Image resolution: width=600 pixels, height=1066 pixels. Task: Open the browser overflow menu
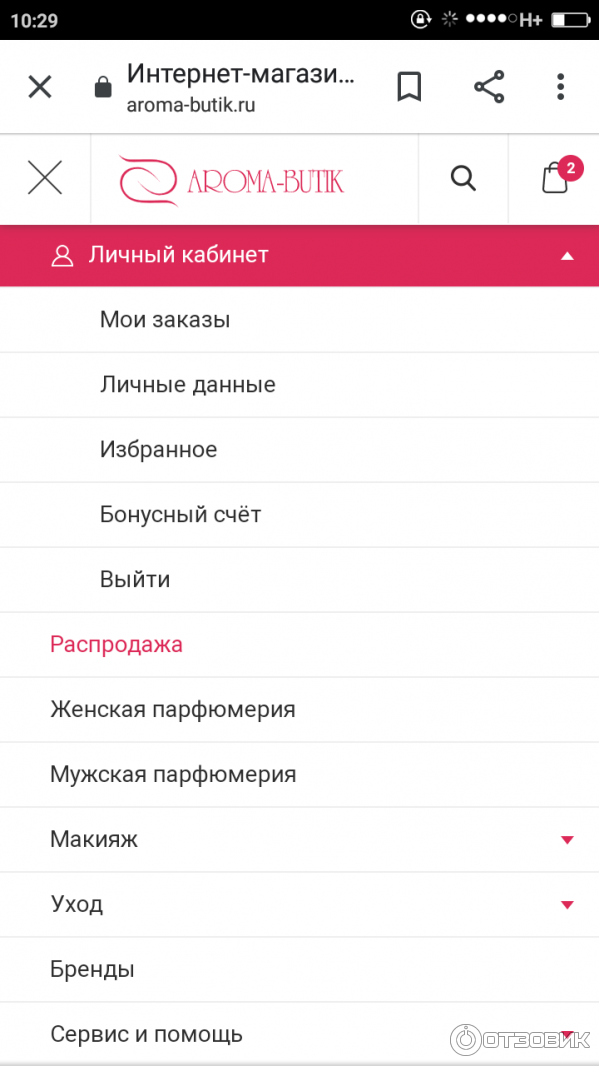pyautogui.click(x=561, y=87)
